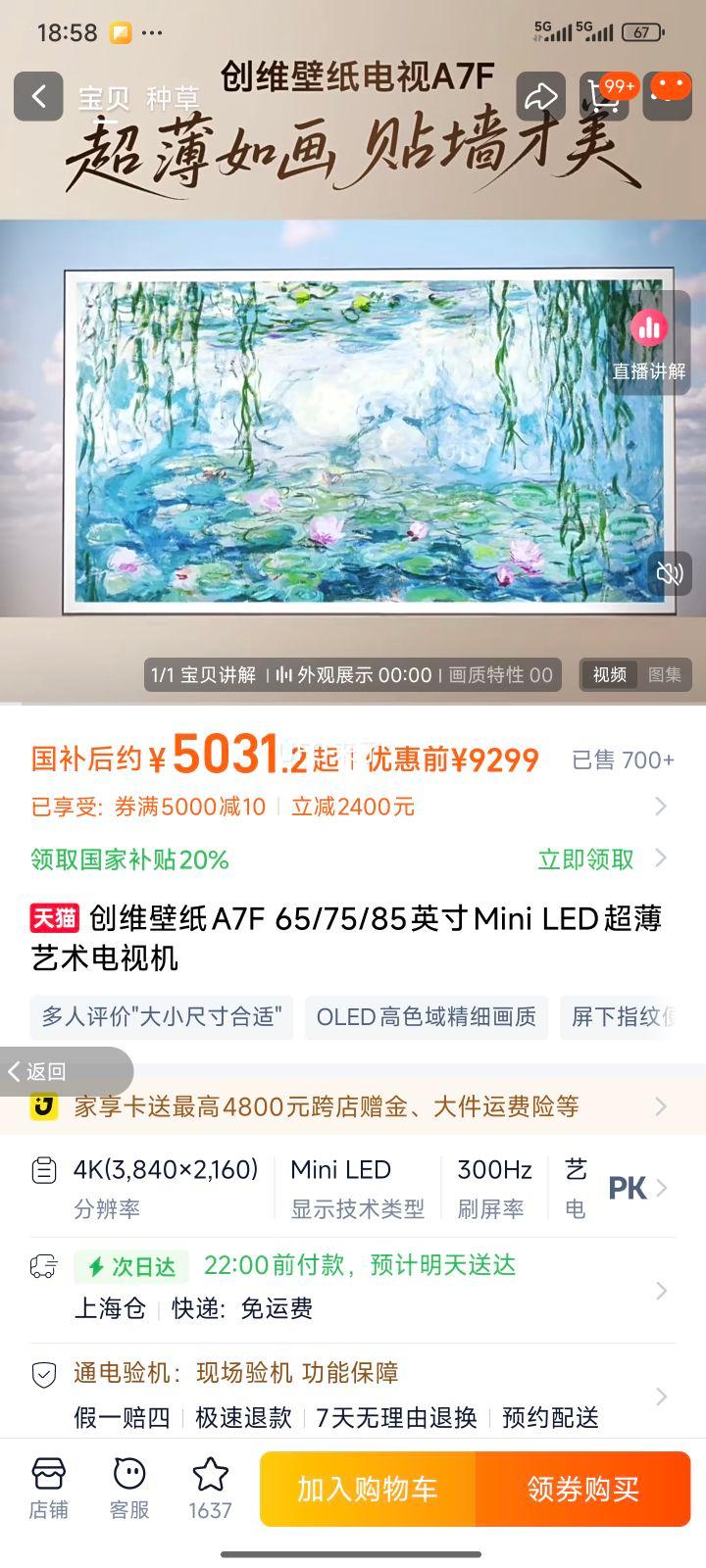
Task: Unmute the video with the speaker toggle
Action: [x=671, y=574]
